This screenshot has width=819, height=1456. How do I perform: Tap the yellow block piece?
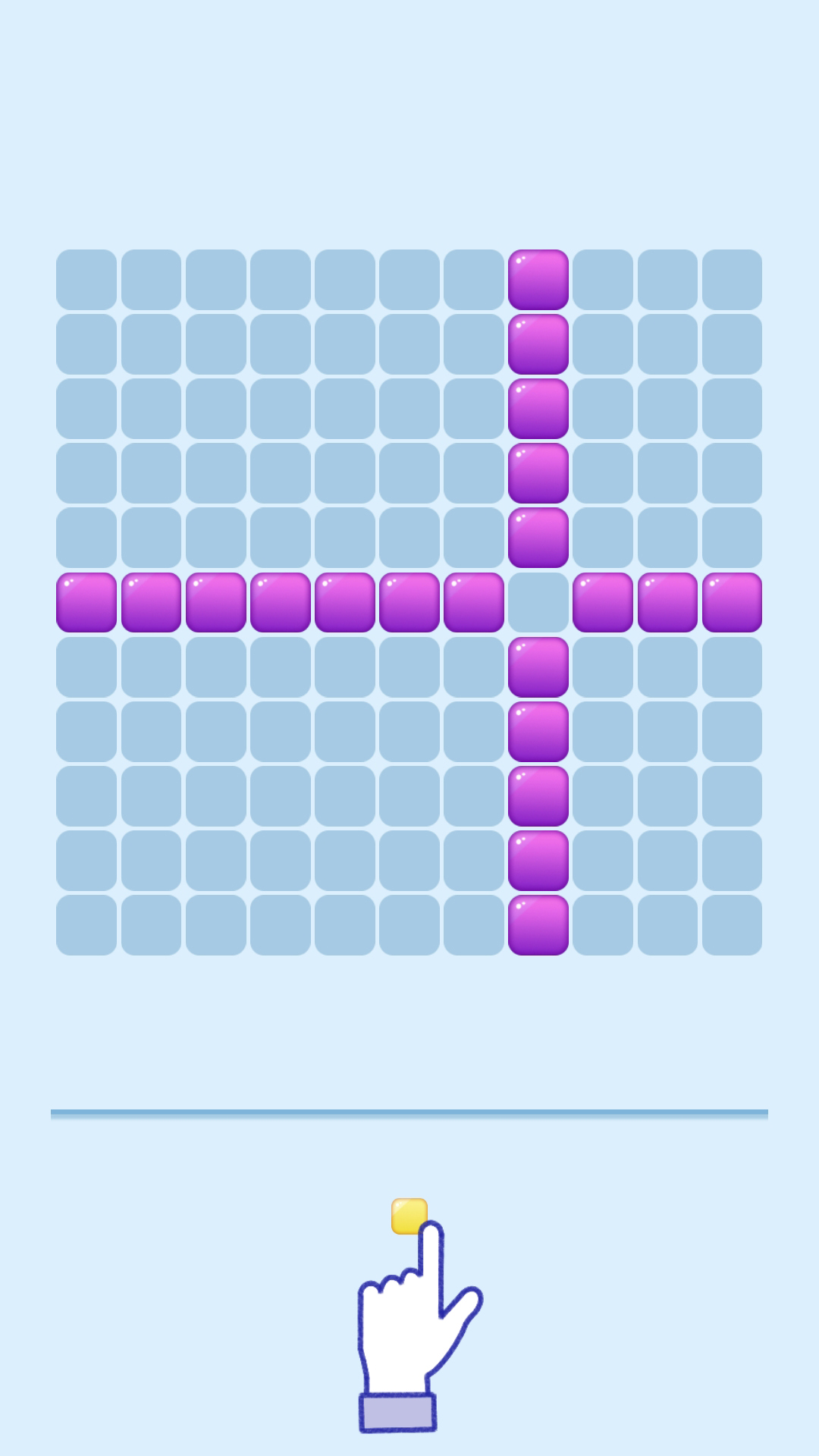tap(409, 1216)
